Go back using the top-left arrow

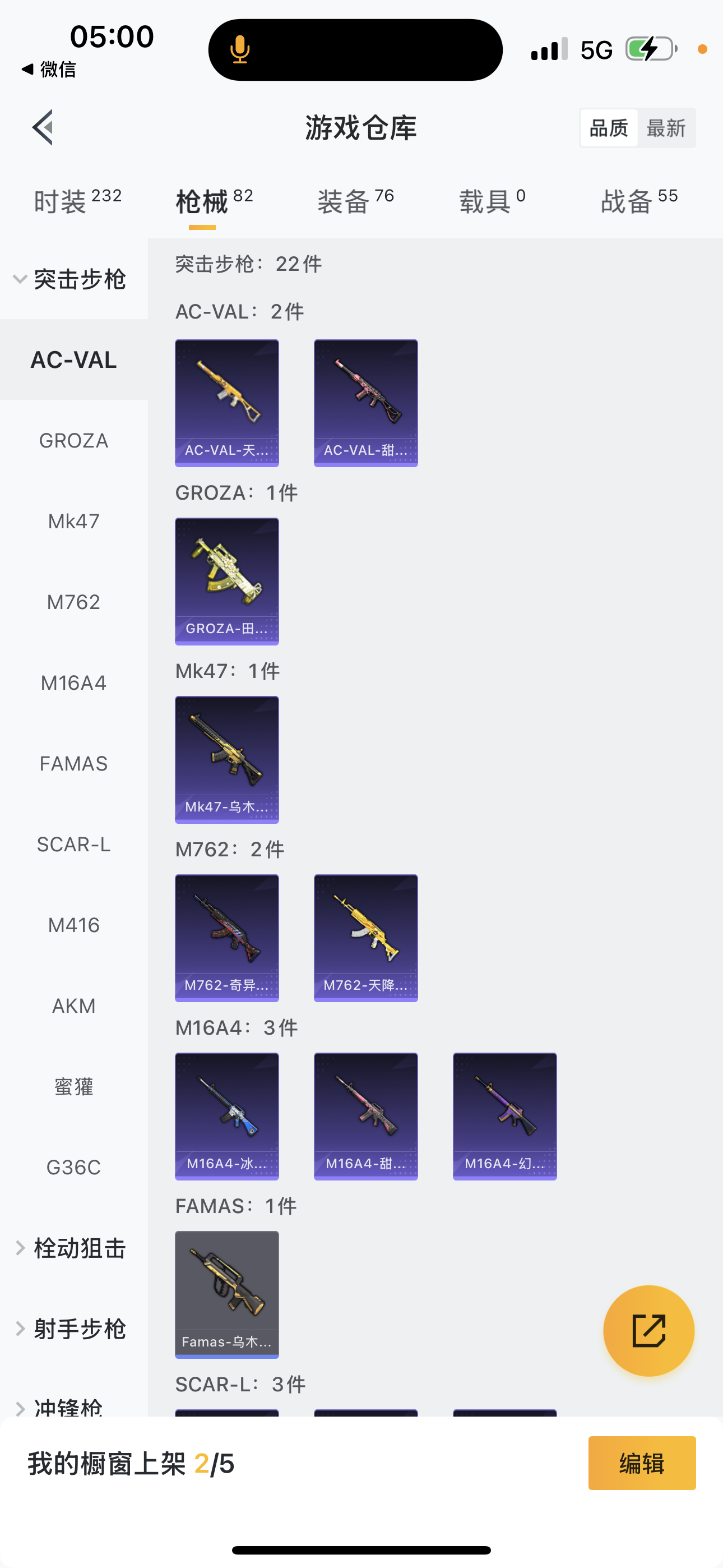(x=43, y=127)
